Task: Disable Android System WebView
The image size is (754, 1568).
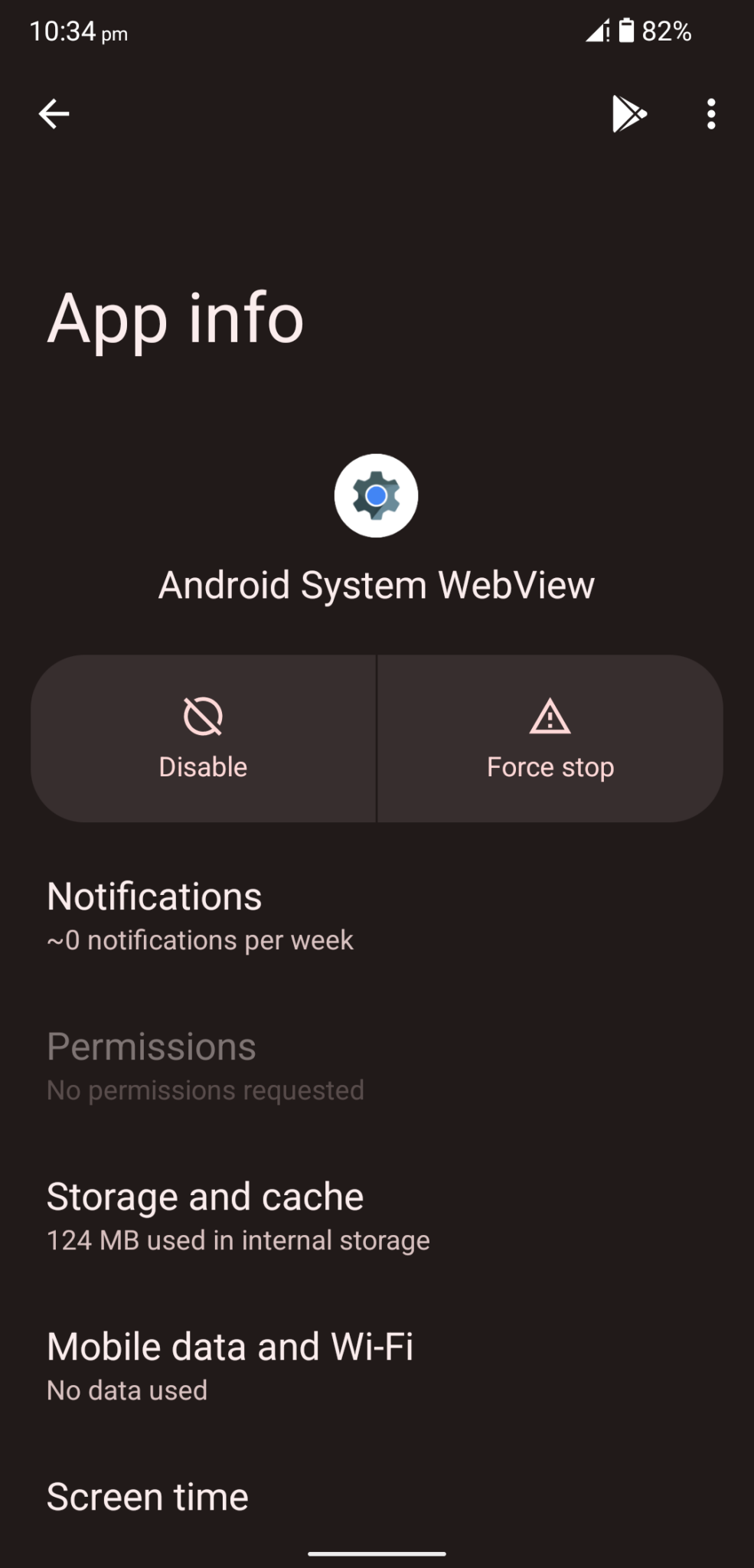Action: (204, 738)
